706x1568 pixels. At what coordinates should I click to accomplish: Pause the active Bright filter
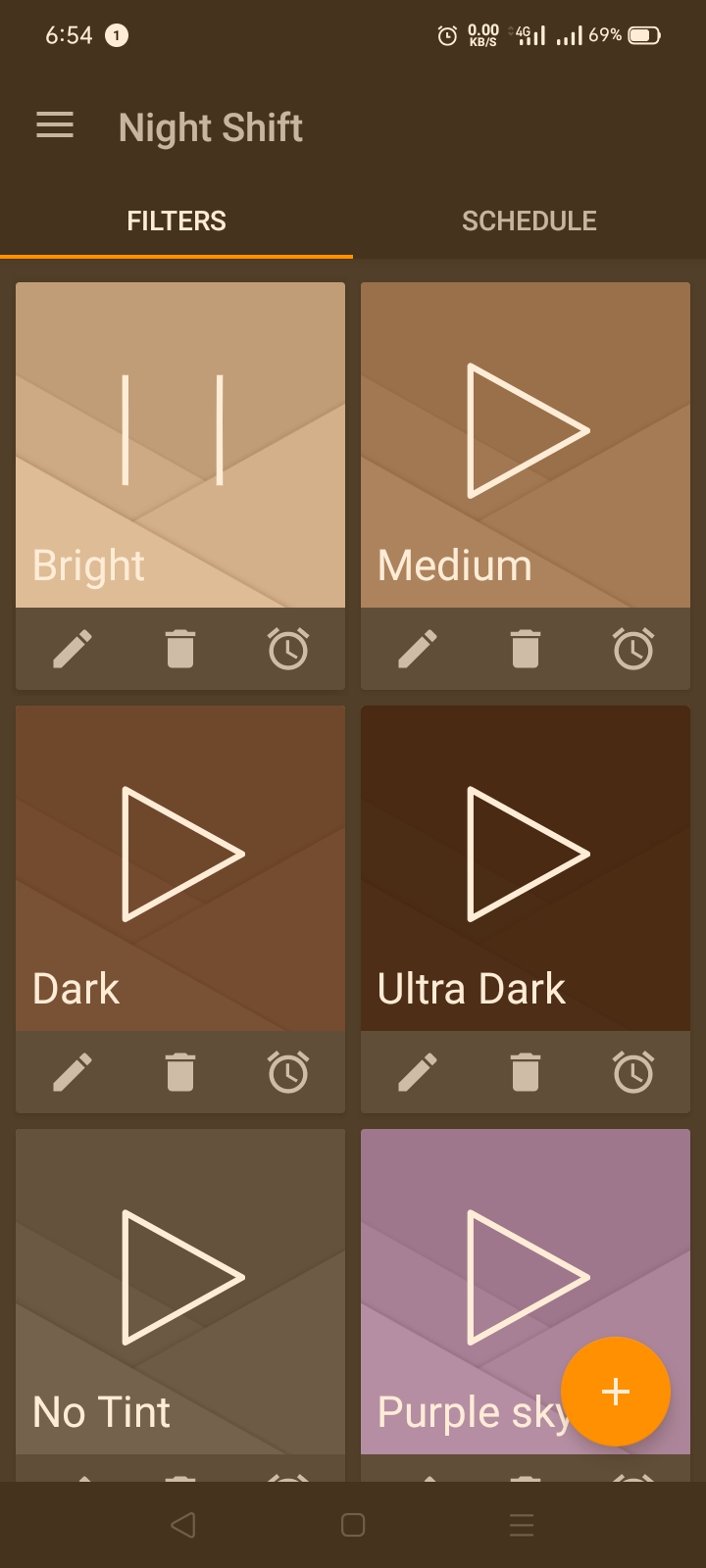coord(173,429)
